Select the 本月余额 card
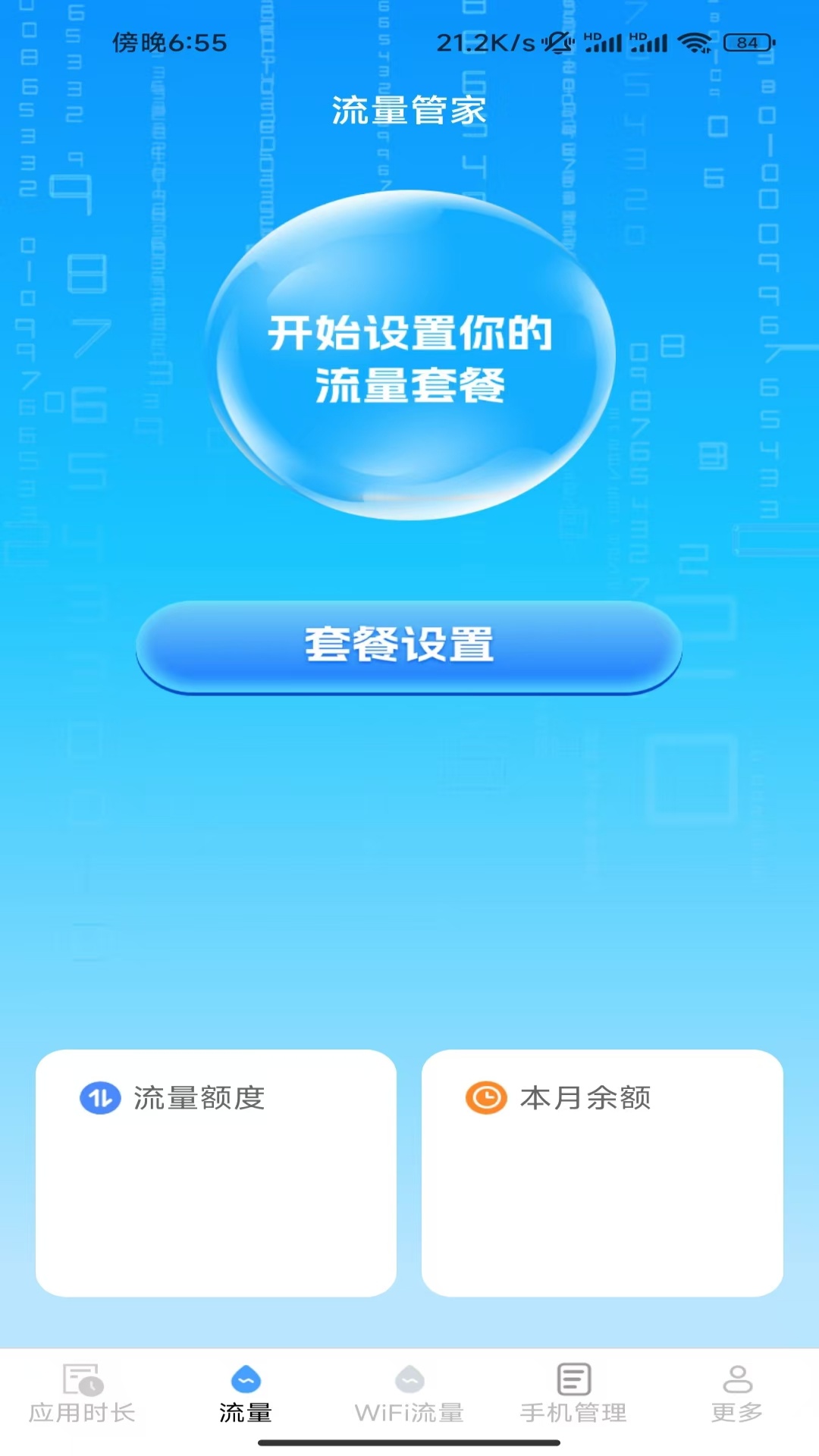819x1456 pixels. 603,1175
